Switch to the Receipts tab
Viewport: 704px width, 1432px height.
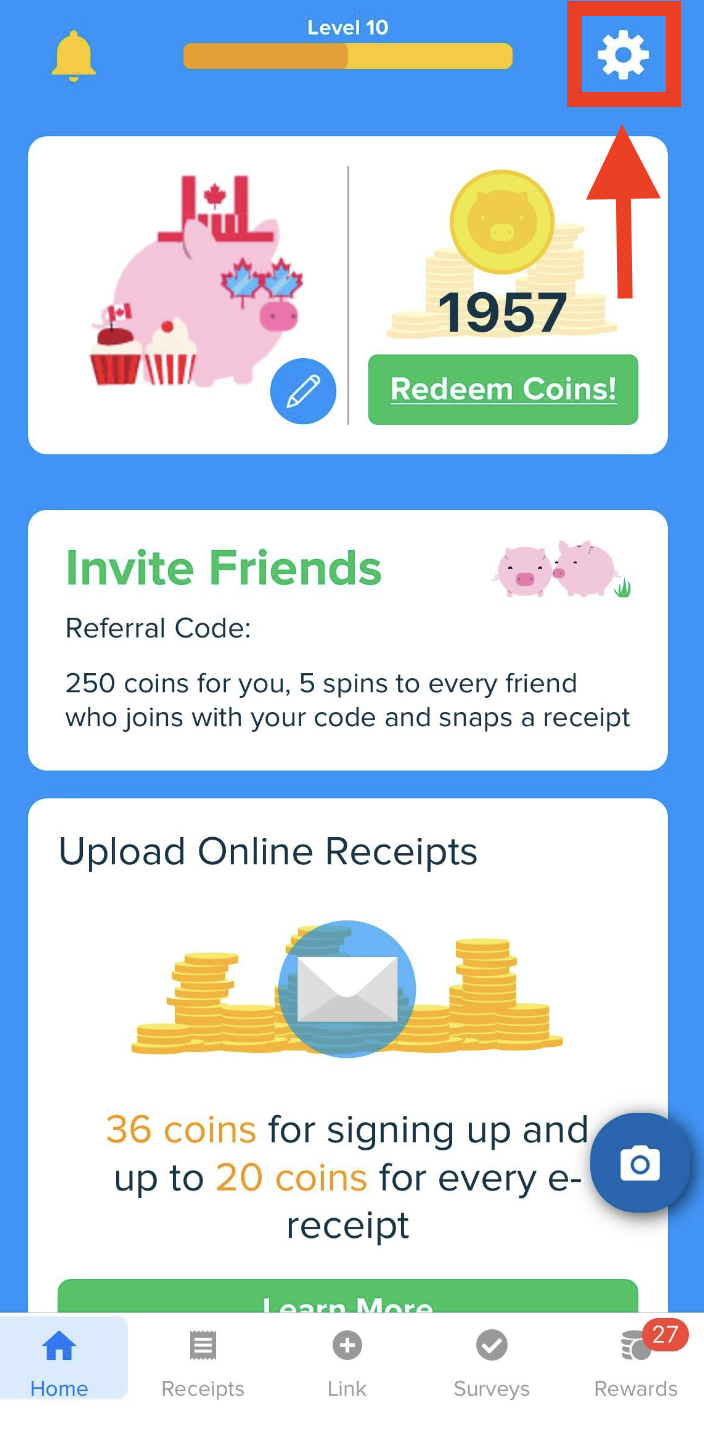[203, 1363]
